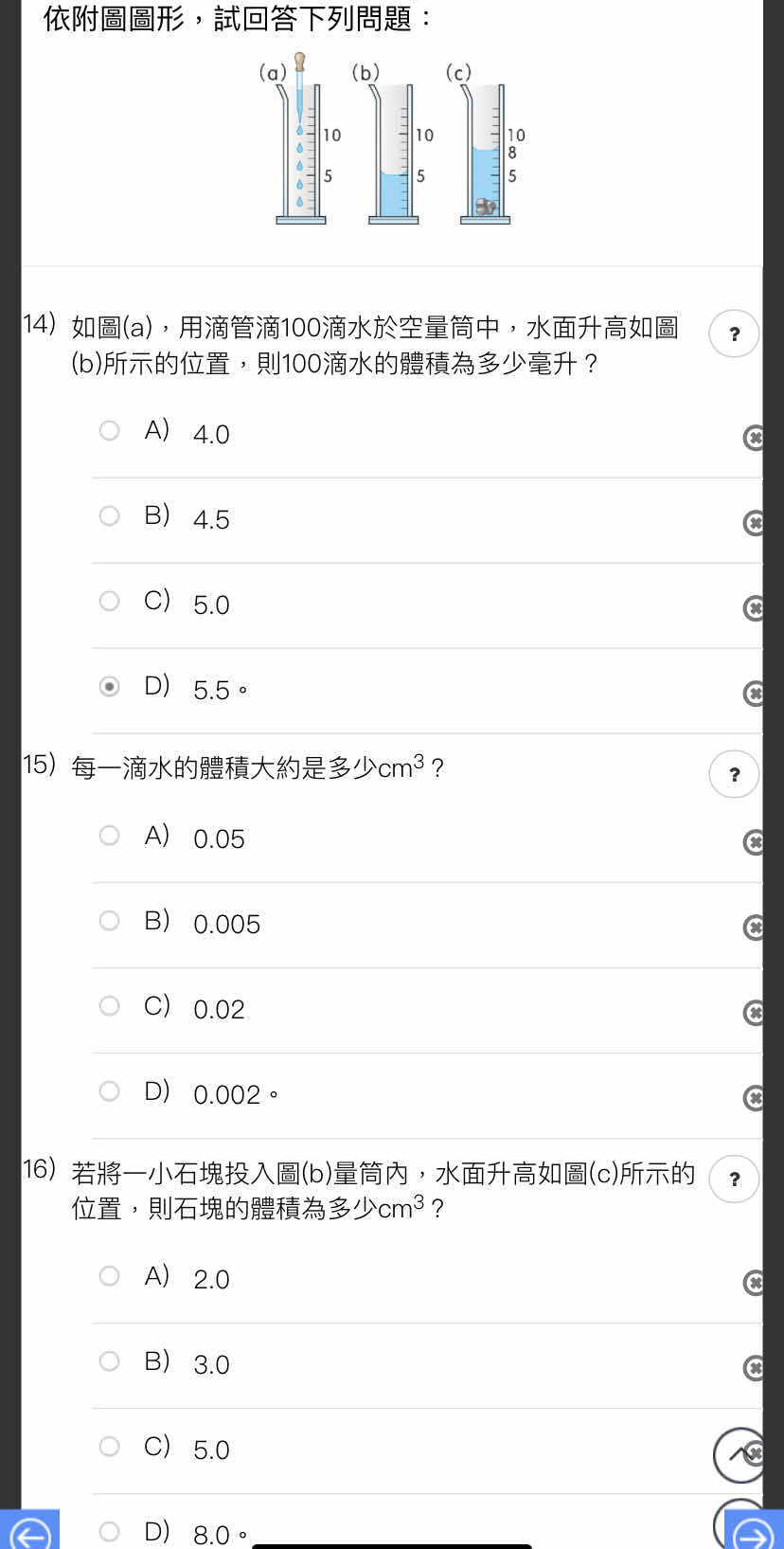Screen dimensions: 784x1549
Task: Open the help icon for question 15
Action: 734,774
